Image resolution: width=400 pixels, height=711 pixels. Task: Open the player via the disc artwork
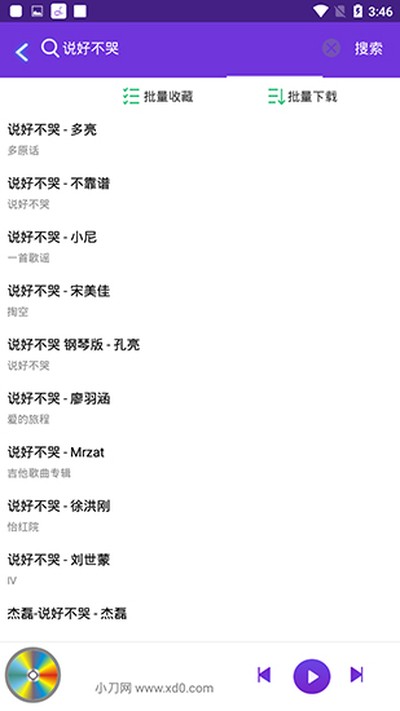pos(33,675)
